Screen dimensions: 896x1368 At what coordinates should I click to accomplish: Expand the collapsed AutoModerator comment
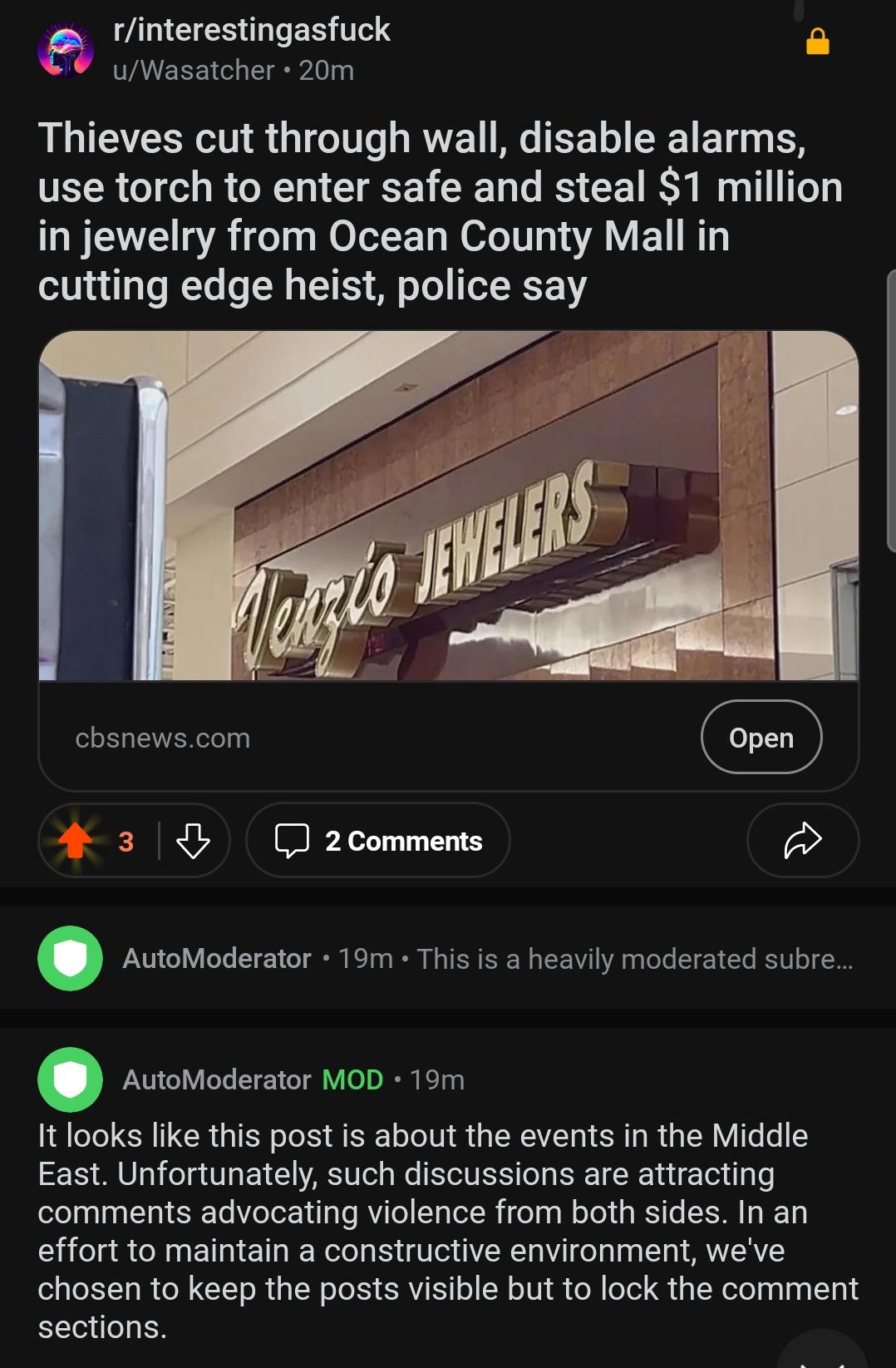(487, 959)
